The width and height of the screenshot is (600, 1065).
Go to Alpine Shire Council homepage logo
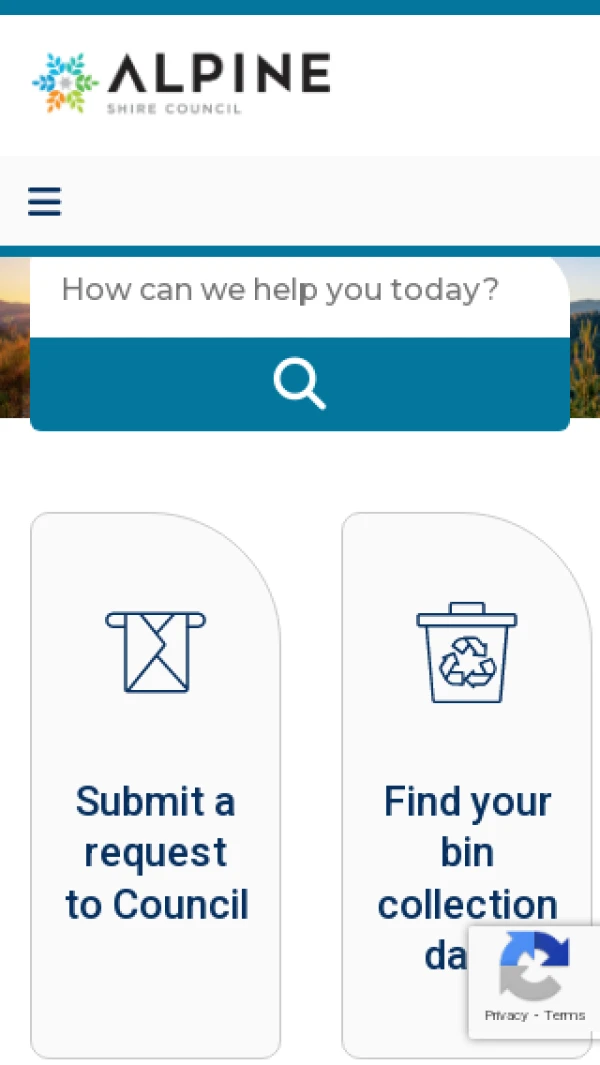point(181,82)
